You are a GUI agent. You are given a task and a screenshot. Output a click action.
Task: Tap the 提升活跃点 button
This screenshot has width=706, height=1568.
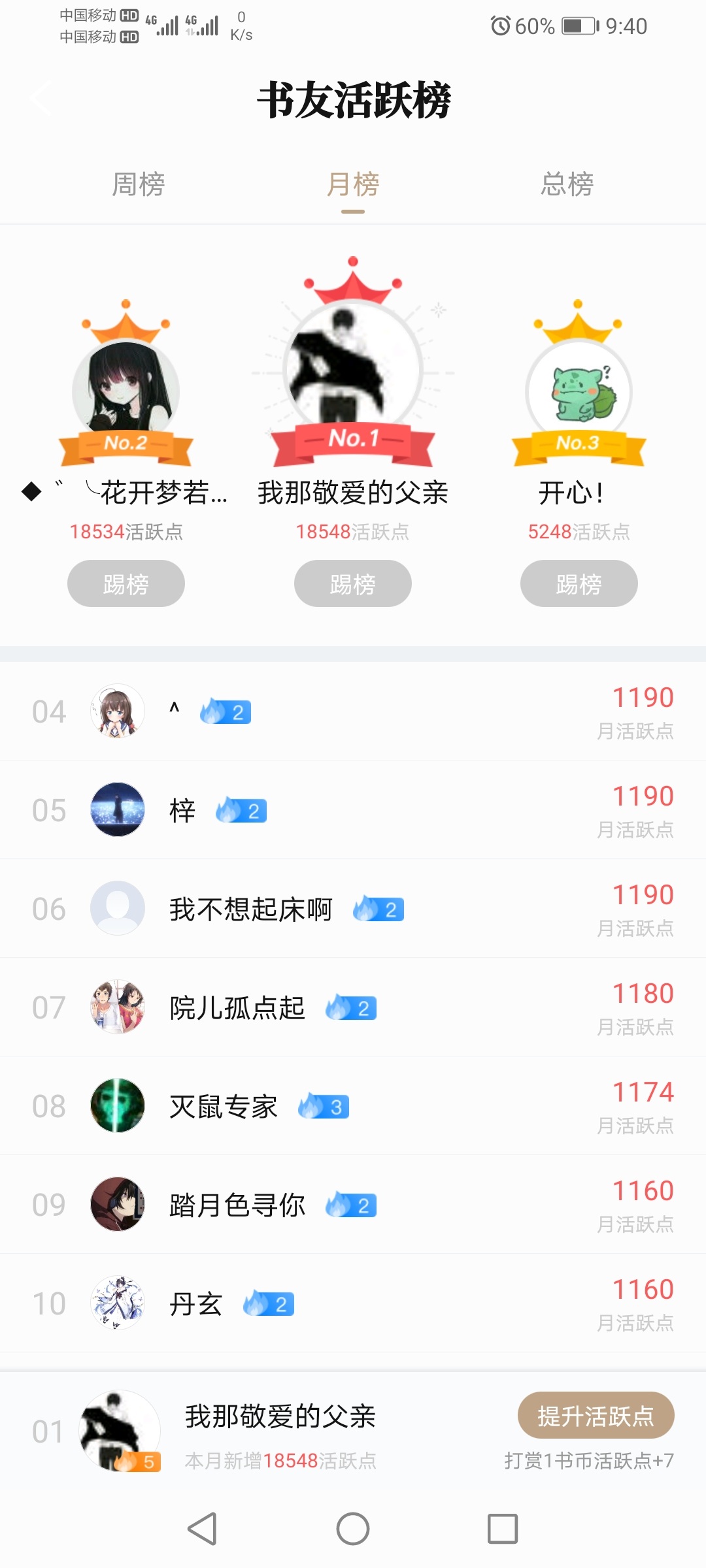pyautogui.click(x=596, y=1415)
